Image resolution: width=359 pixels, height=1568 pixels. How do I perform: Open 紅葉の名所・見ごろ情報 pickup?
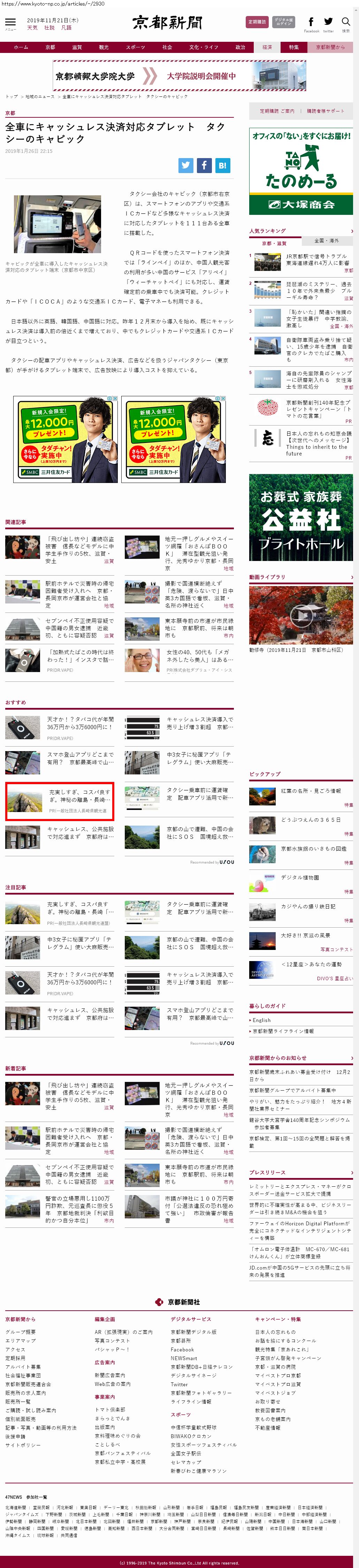point(310,791)
